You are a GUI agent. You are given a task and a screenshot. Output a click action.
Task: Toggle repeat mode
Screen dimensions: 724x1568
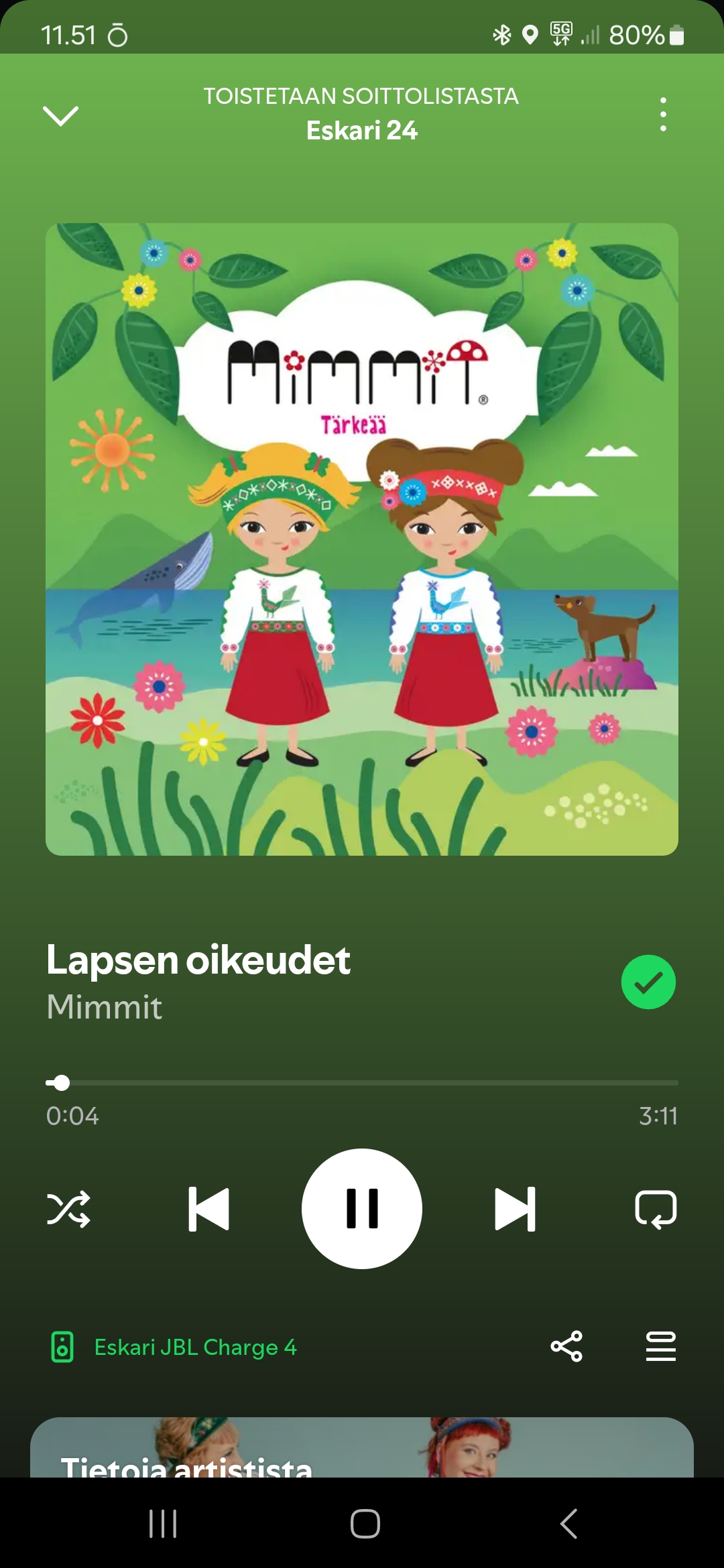pos(656,1210)
